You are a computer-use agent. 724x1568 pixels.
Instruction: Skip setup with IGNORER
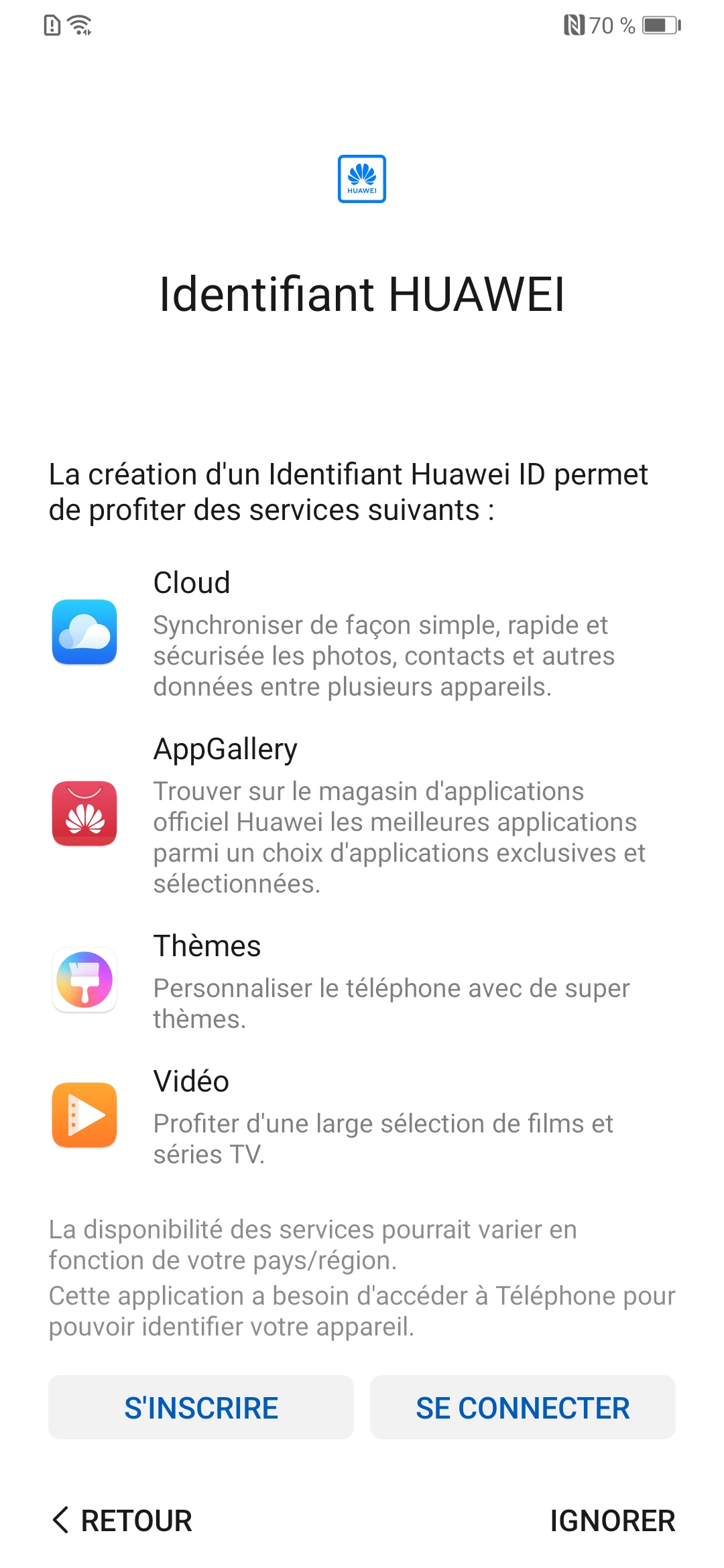click(611, 1520)
